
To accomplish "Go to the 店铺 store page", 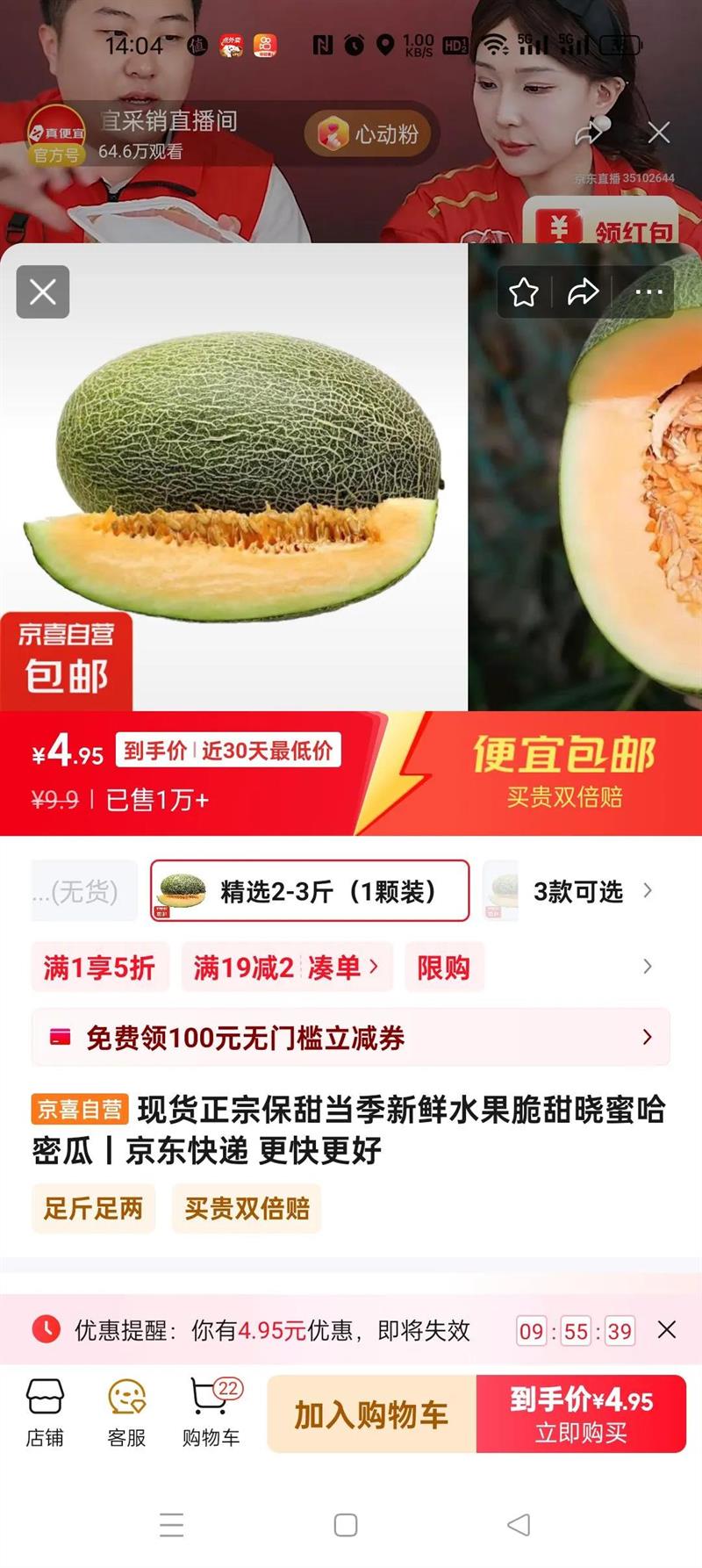I will pos(45,1412).
